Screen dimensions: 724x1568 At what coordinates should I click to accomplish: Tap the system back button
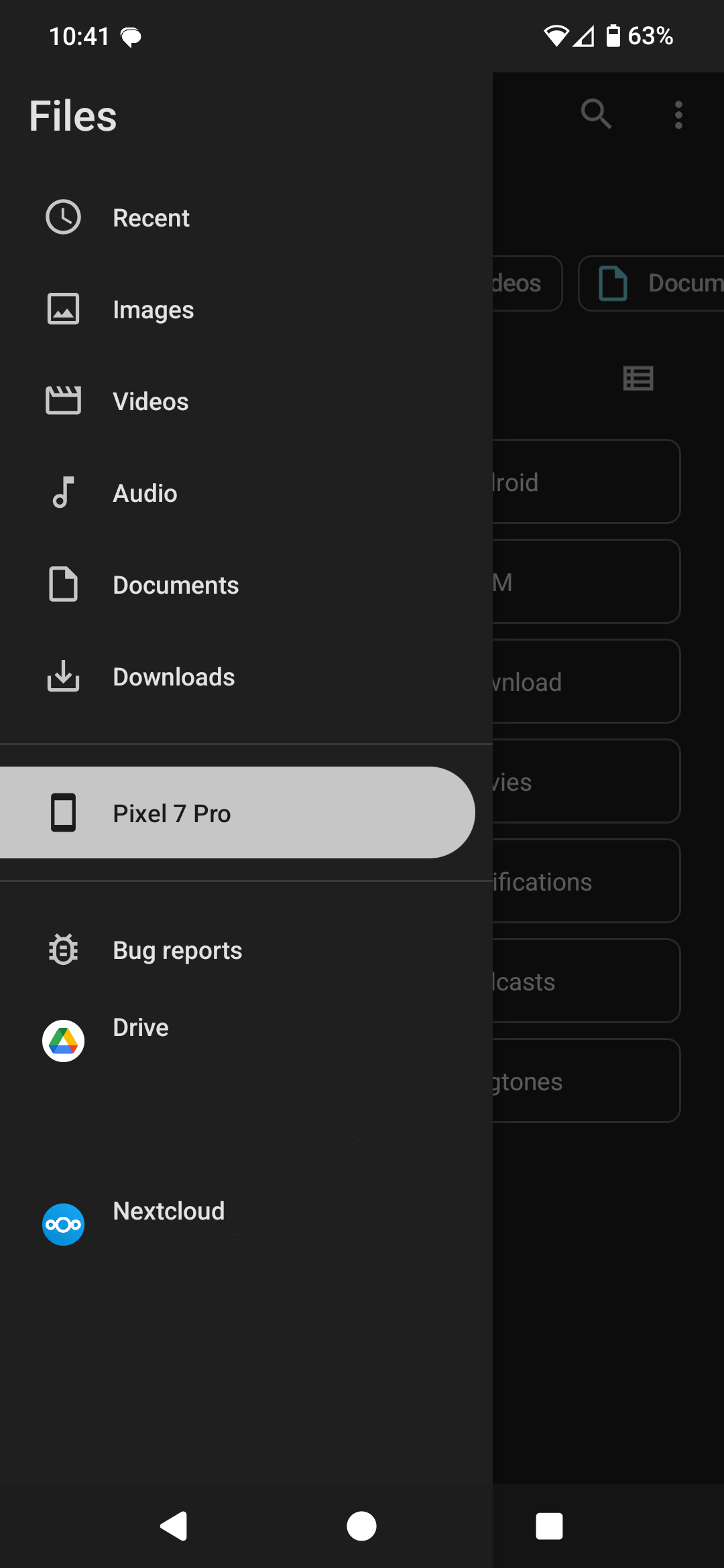(x=174, y=1526)
